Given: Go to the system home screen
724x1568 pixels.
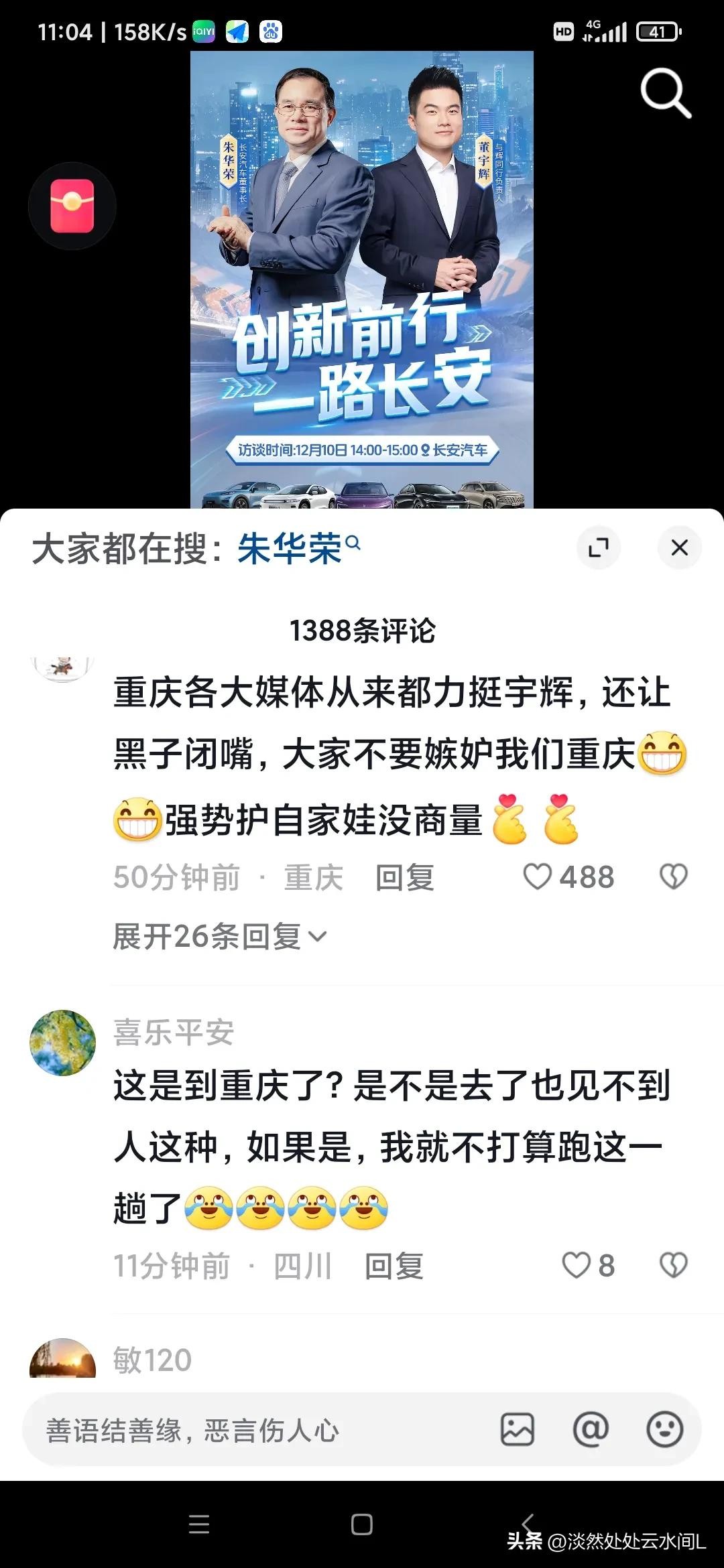Looking at the screenshot, I should [x=362, y=1524].
